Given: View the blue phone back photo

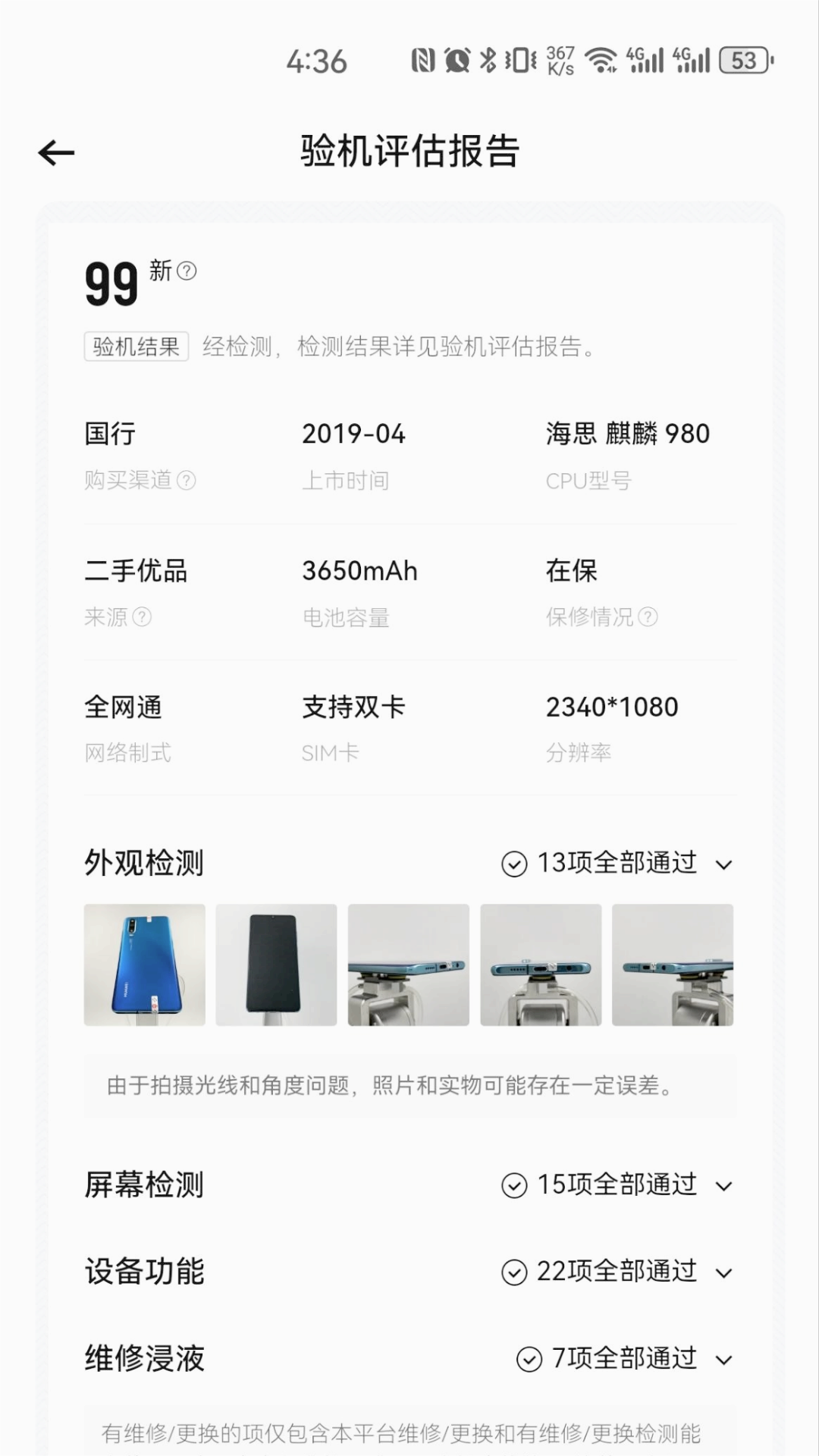Looking at the screenshot, I should (x=145, y=965).
